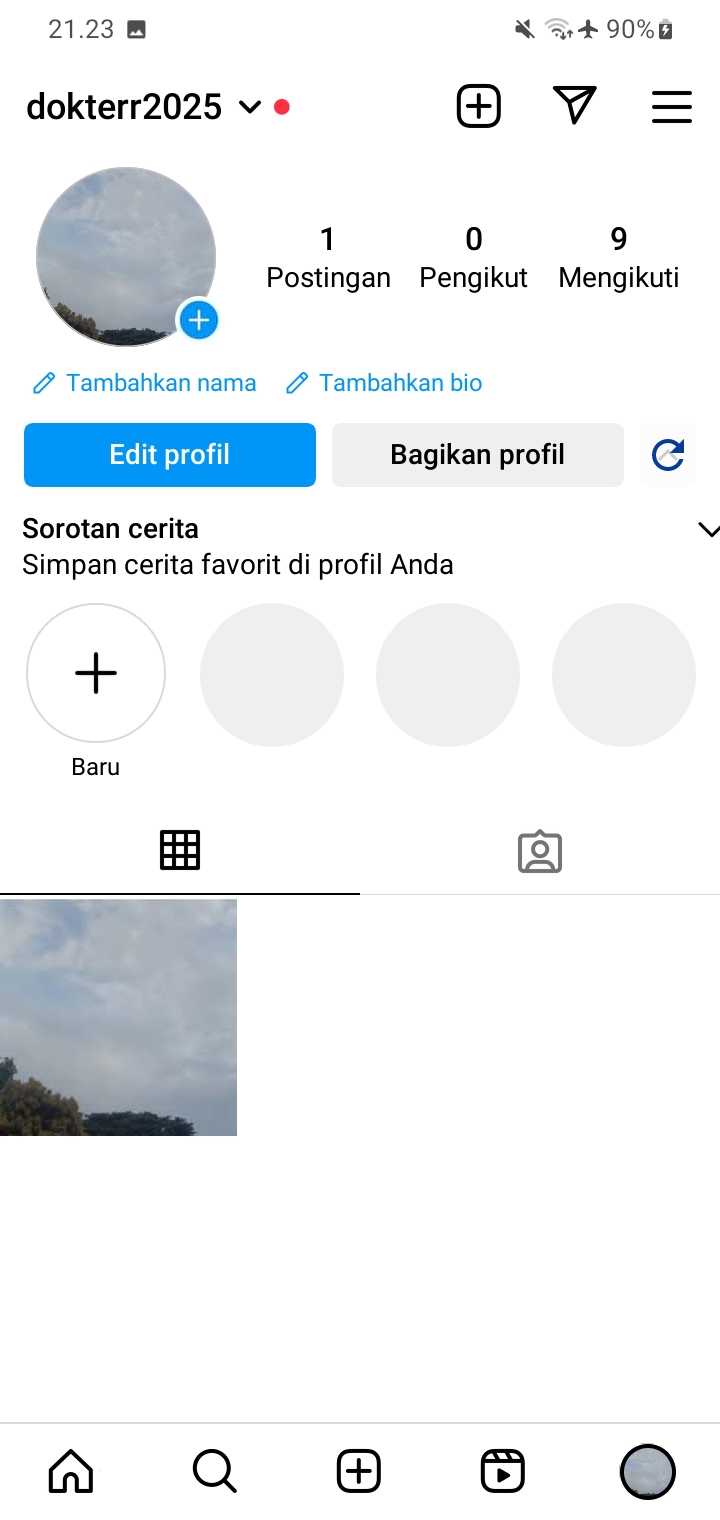
Task: Switch to the tagged photos tab
Action: pos(540,852)
